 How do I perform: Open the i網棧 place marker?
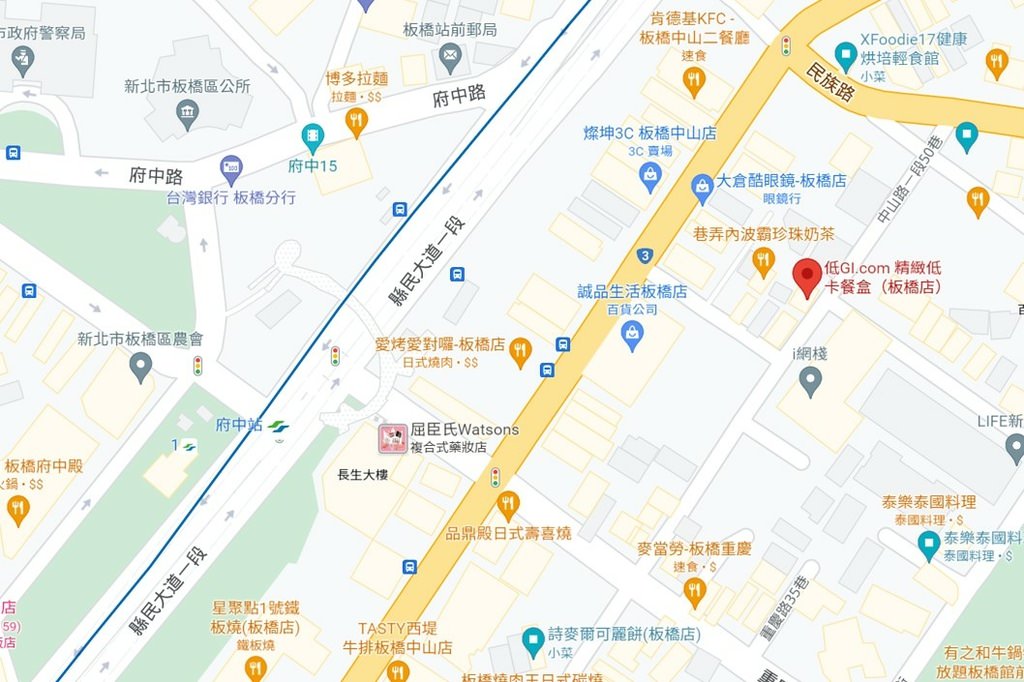(811, 380)
